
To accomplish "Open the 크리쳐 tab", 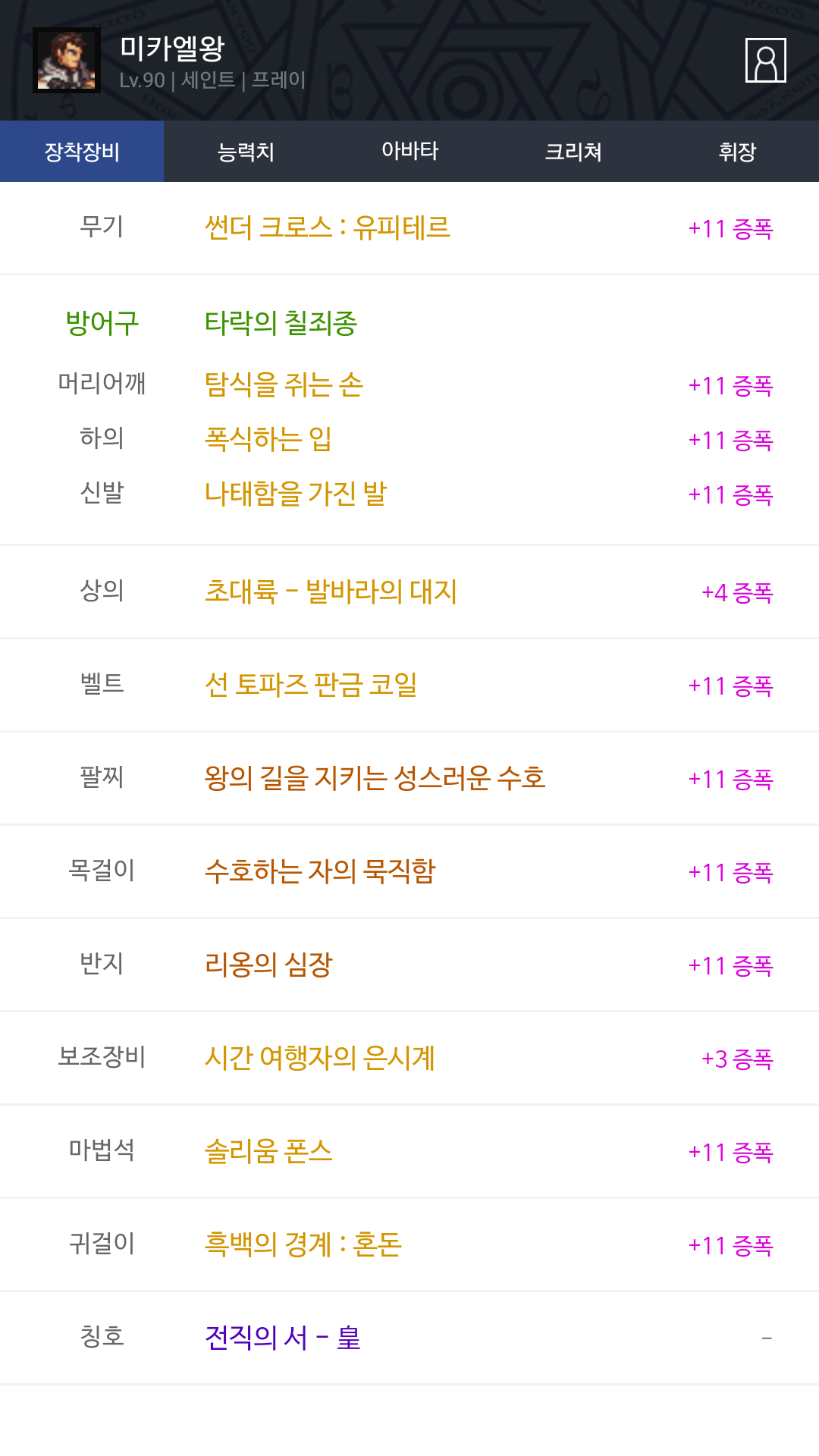I will [573, 152].
